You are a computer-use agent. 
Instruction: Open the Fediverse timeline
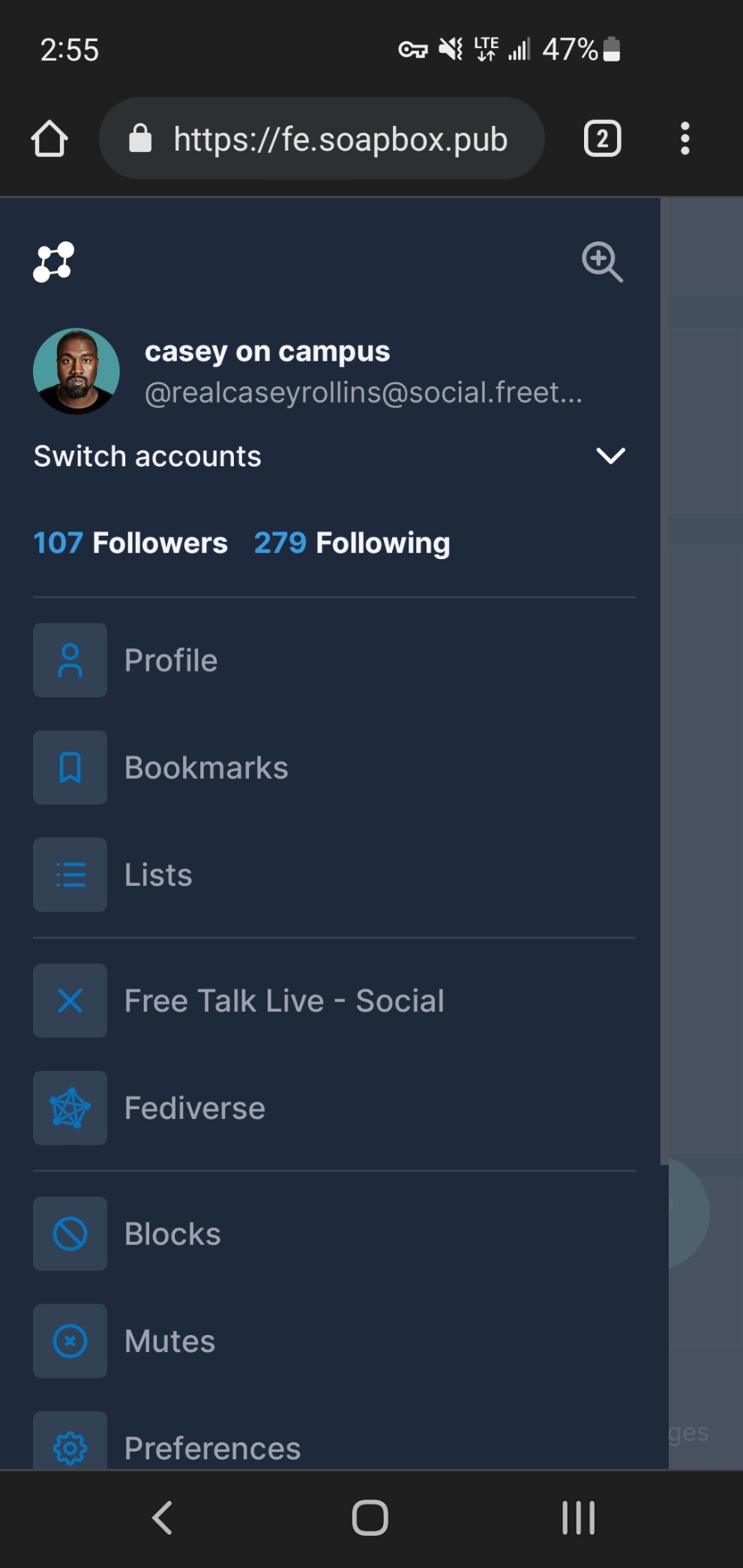[x=194, y=1108]
